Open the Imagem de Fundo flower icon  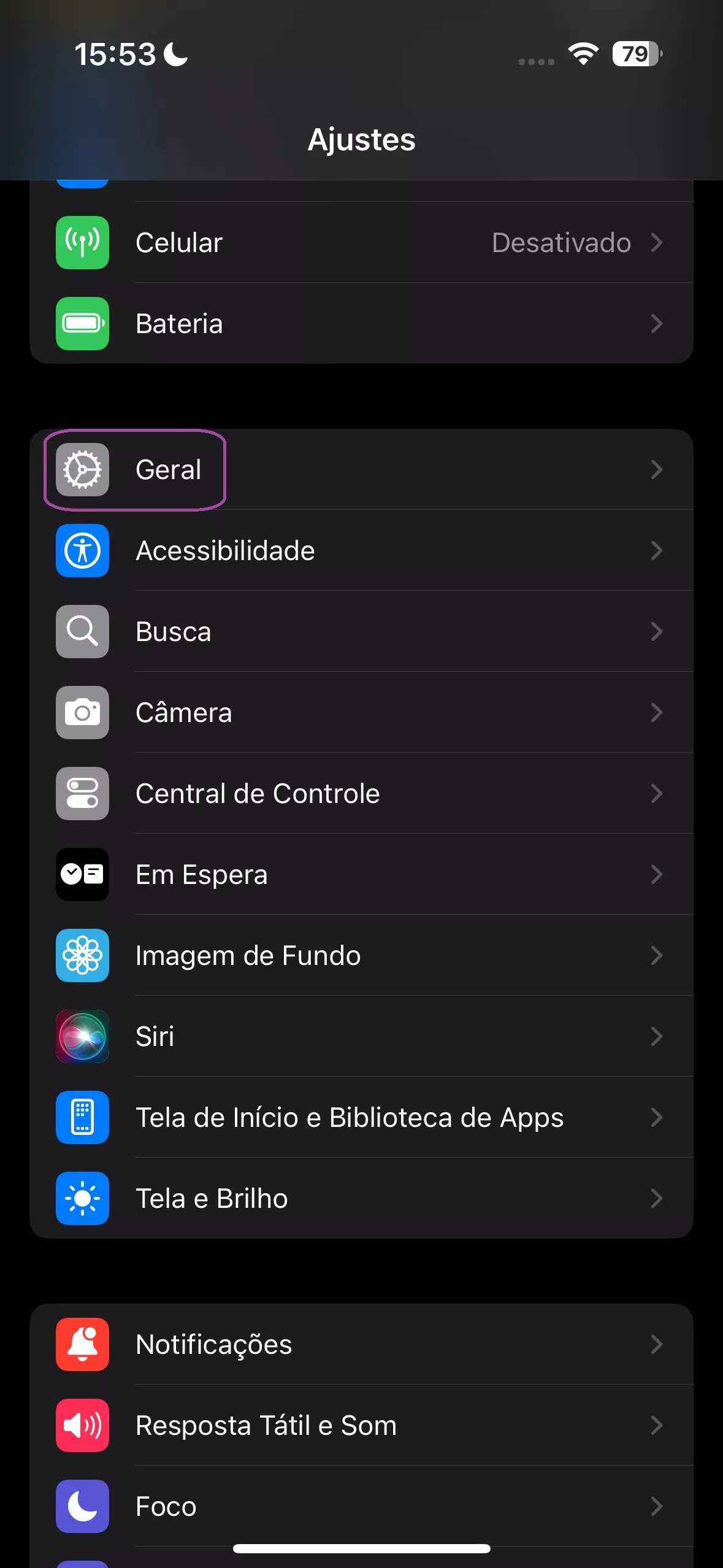tap(82, 956)
